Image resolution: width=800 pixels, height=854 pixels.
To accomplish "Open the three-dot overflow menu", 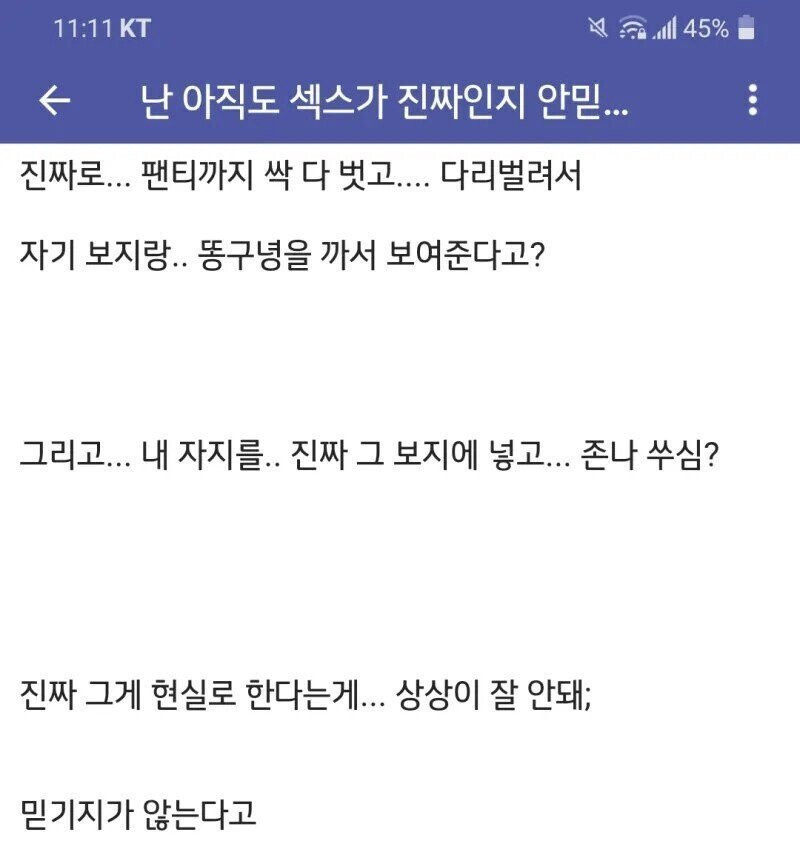I will pos(752,100).
